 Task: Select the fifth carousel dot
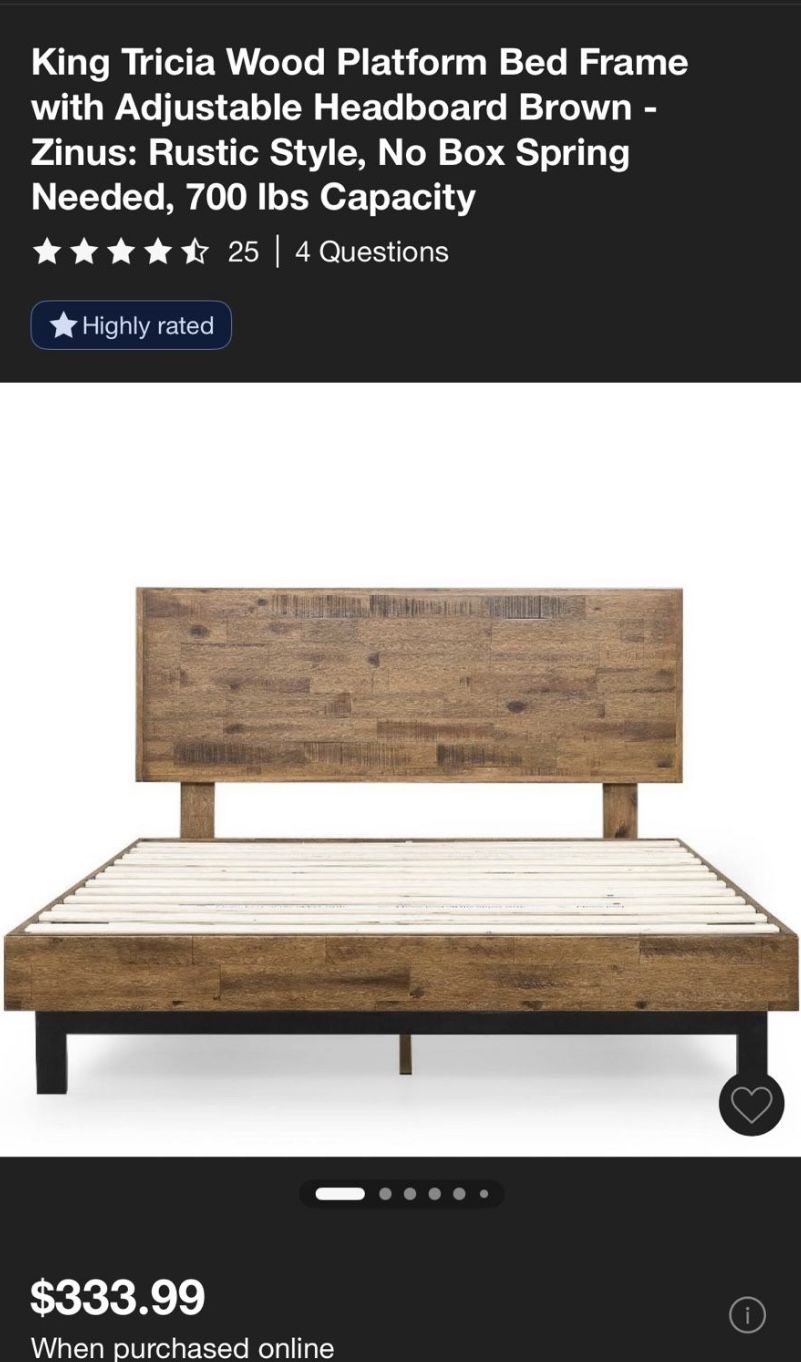(458, 1193)
